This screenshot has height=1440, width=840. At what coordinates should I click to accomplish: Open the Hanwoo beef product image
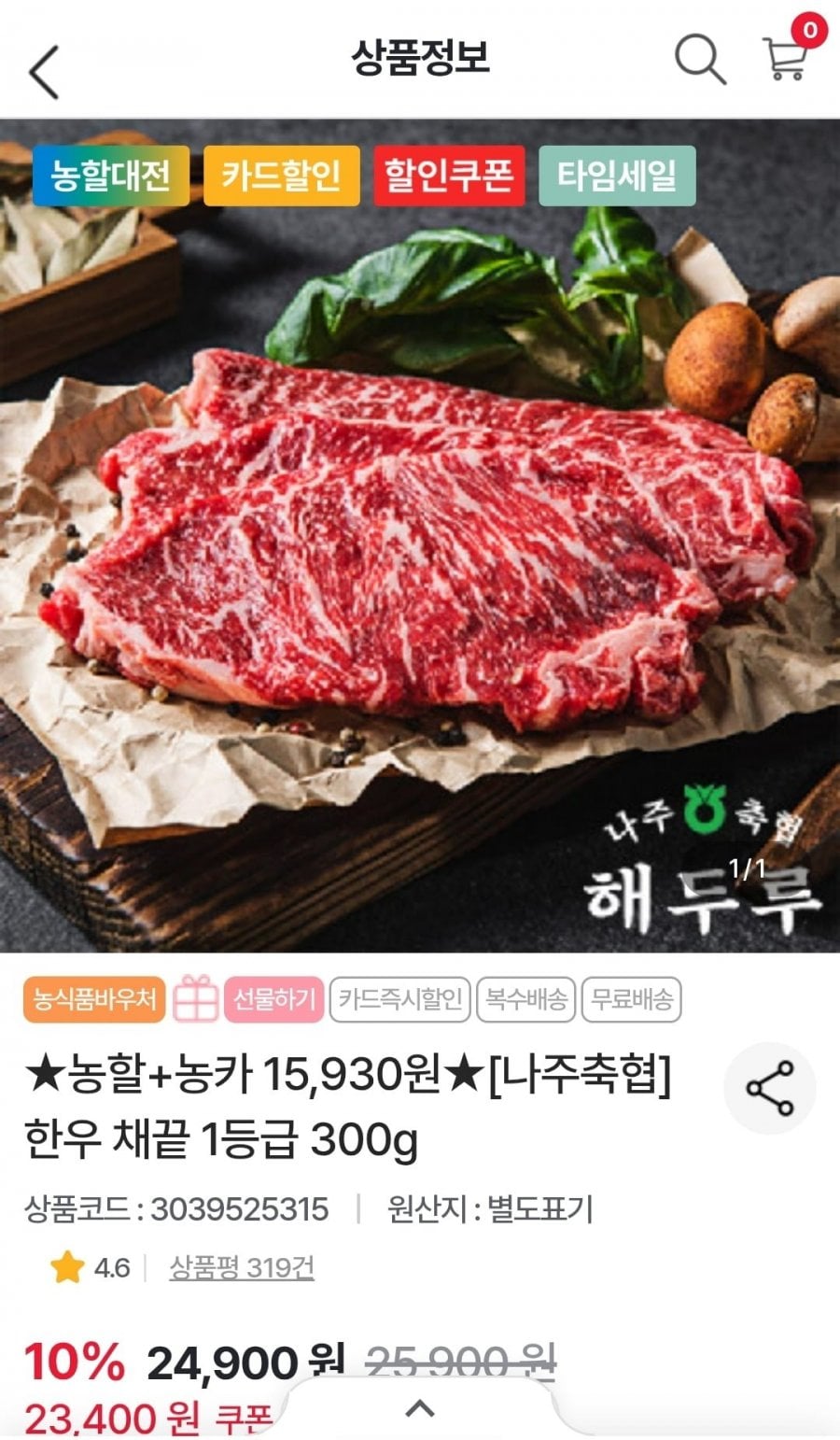[x=420, y=536]
